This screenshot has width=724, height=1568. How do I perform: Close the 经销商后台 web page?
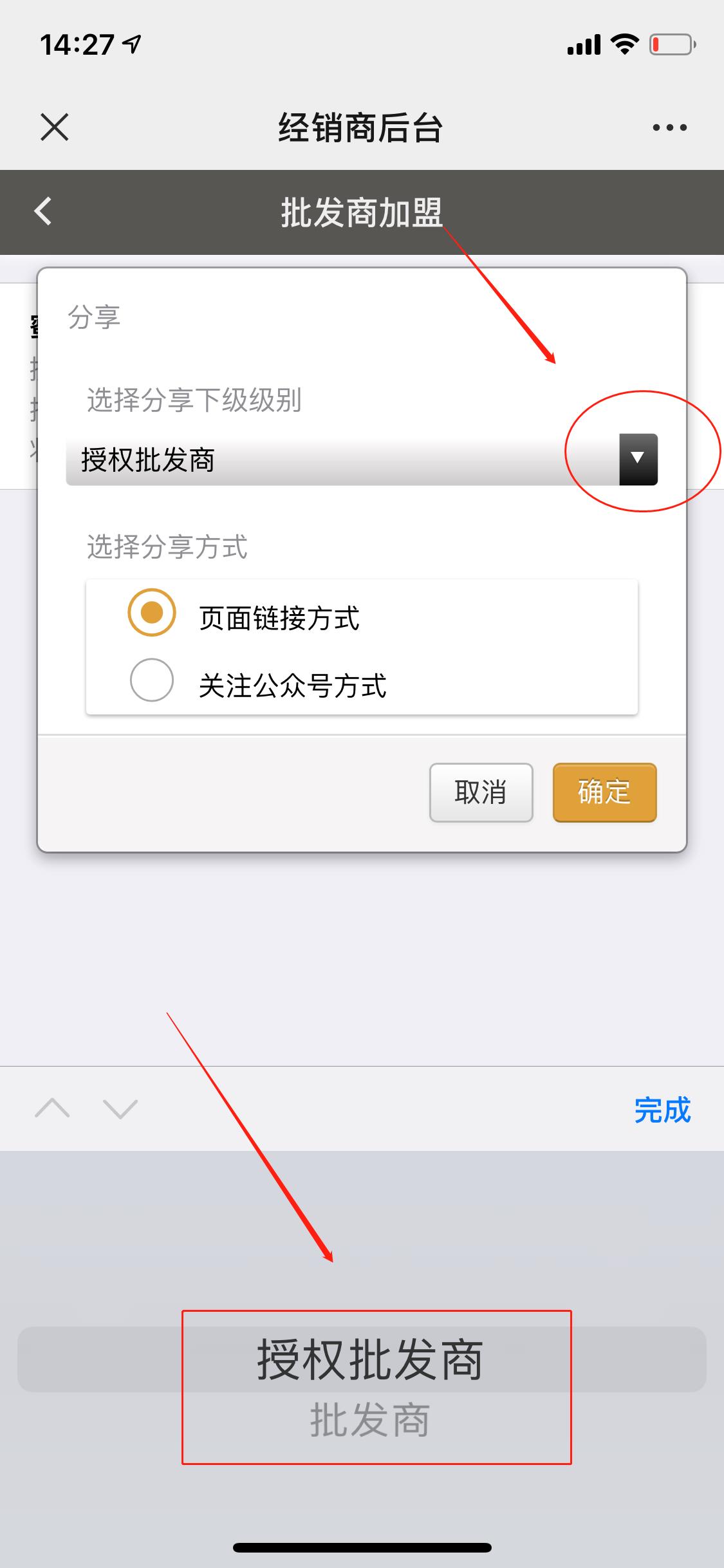pyautogui.click(x=55, y=127)
